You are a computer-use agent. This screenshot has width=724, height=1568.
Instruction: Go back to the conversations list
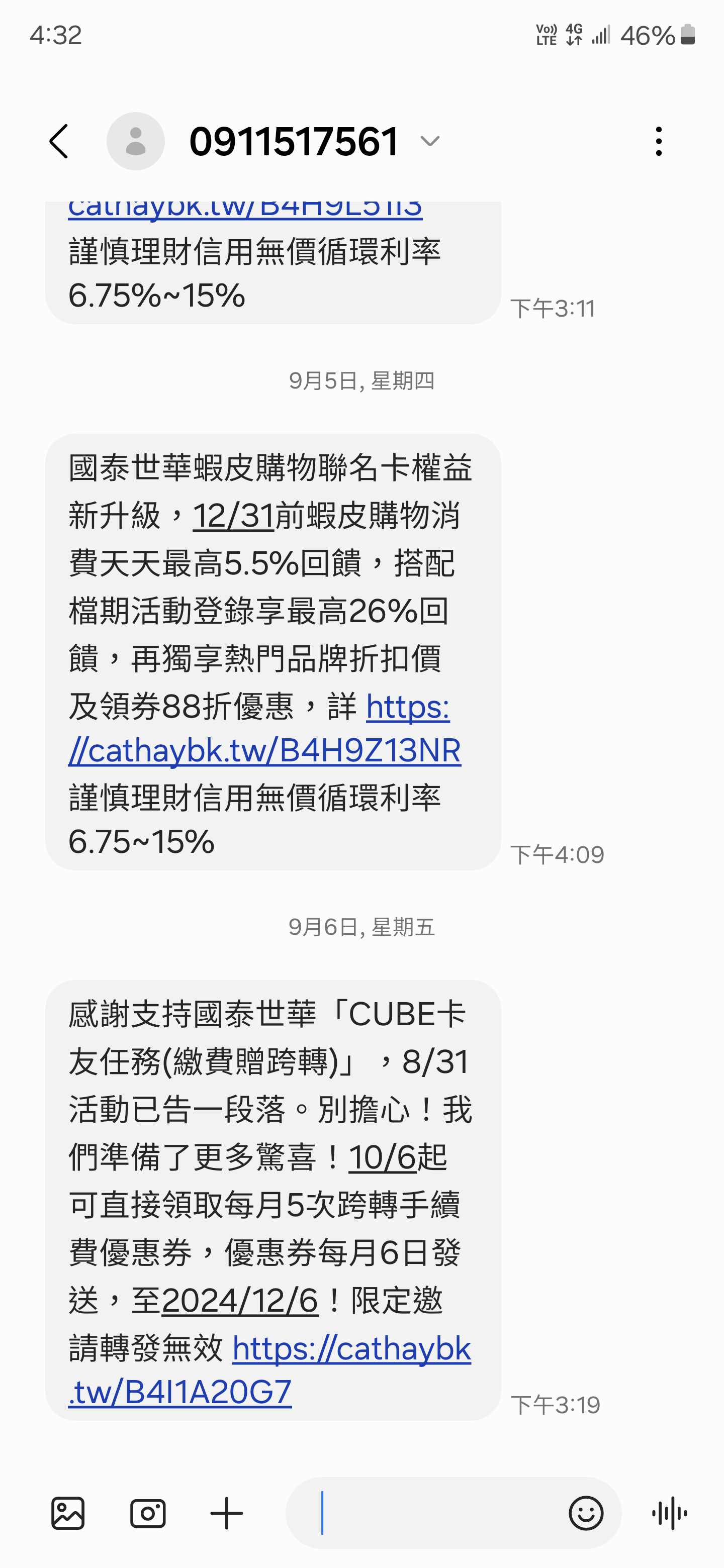59,141
